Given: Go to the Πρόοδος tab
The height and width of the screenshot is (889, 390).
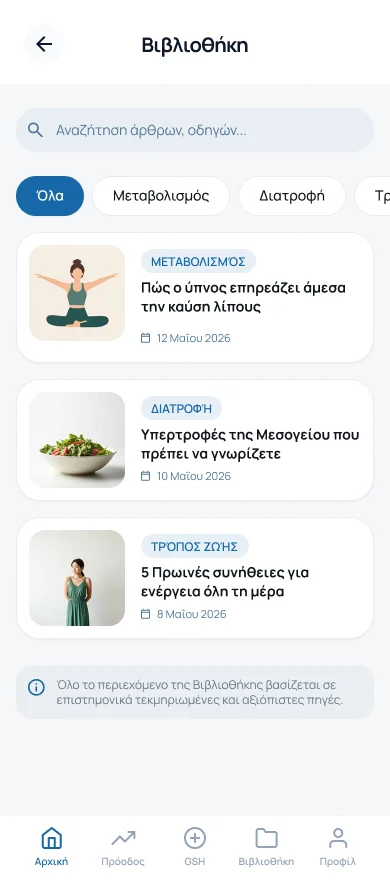Looking at the screenshot, I should pos(123,847).
